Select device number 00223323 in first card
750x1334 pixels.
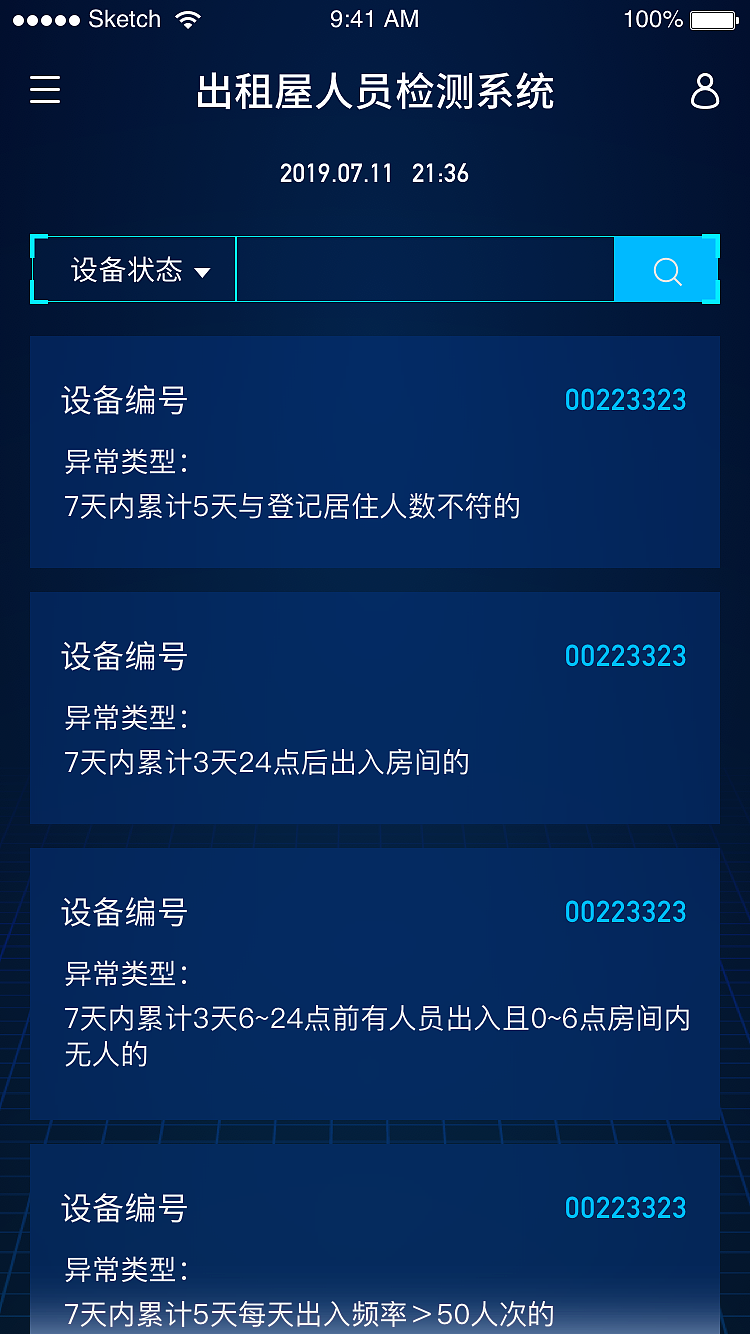click(x=625, y=399)
